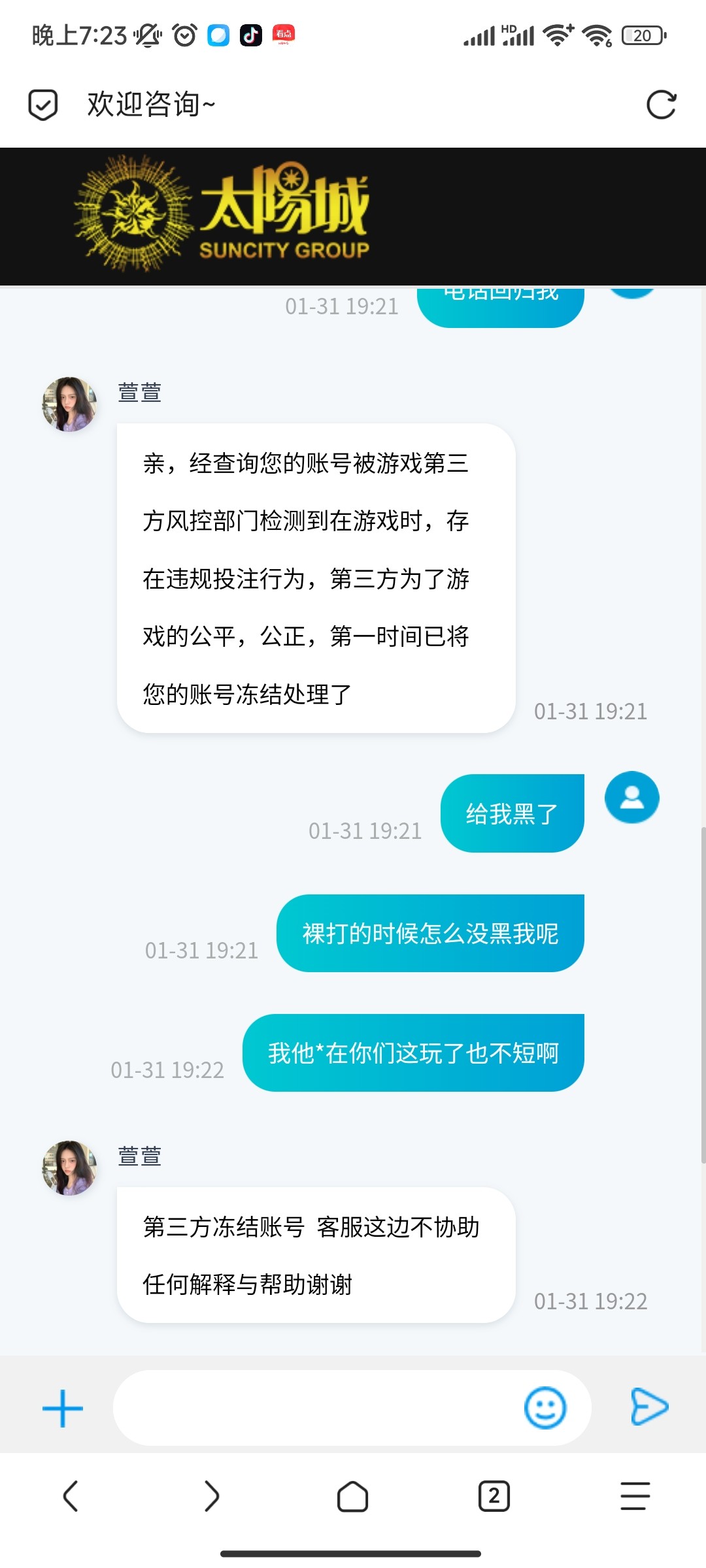This screenshot has width=706, height=1568.
Task: Tap the 给我黑了 sent message bubble
Action: click(x=512, y=811)
